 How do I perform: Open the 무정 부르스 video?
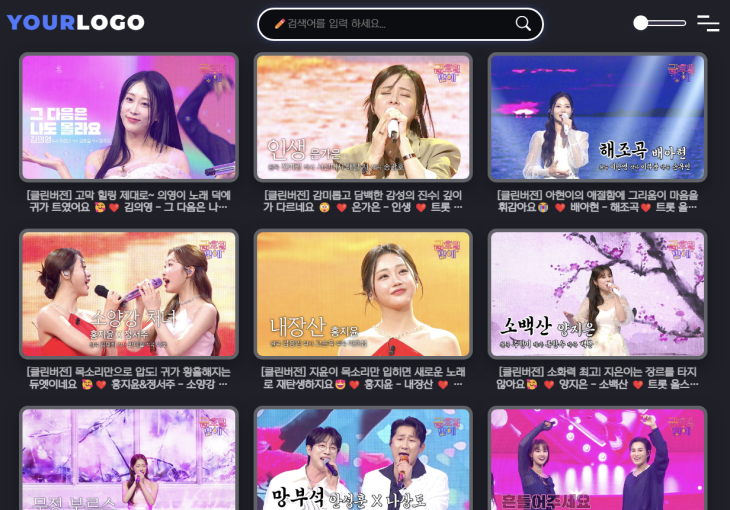click(129, 460)
